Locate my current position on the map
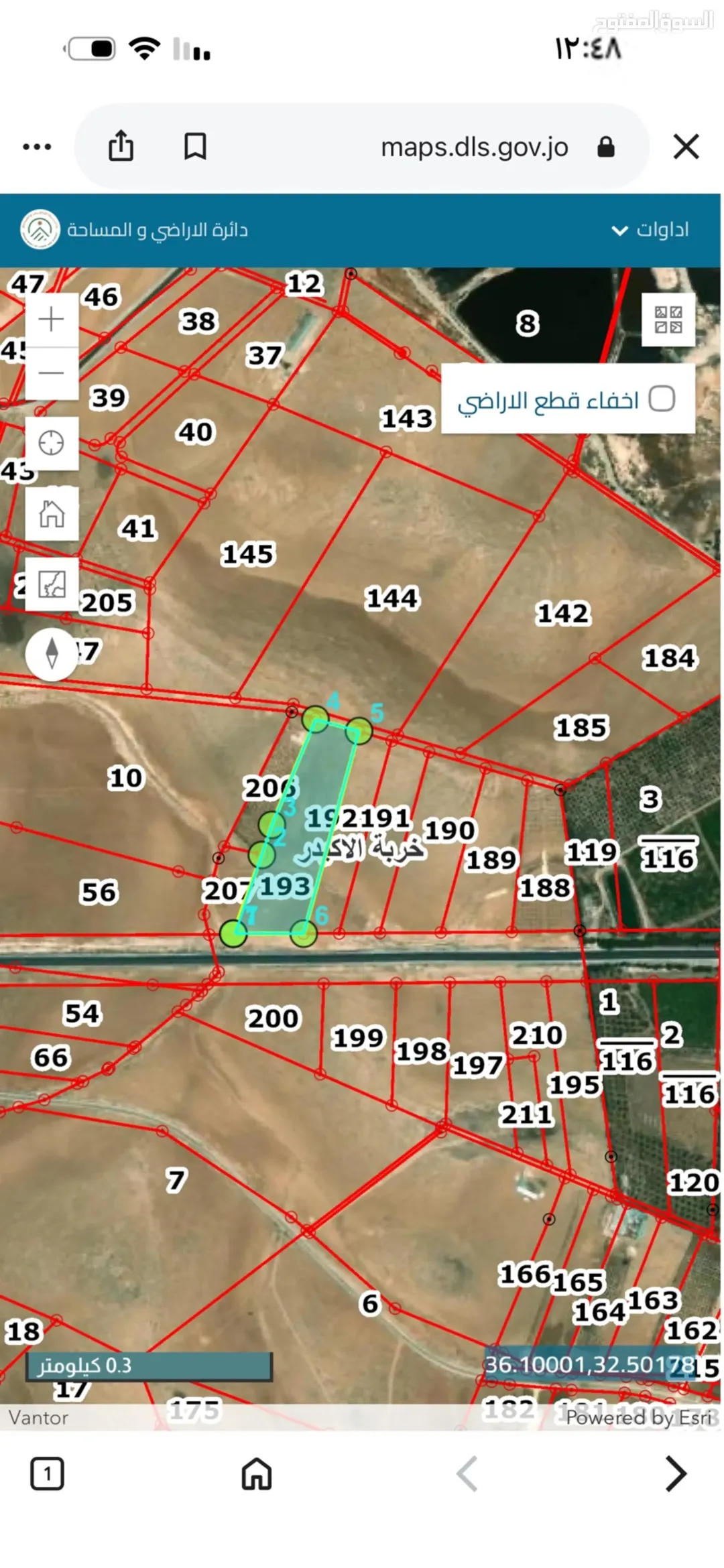The height and width of the screenshot is (1568, 724). 52,443
